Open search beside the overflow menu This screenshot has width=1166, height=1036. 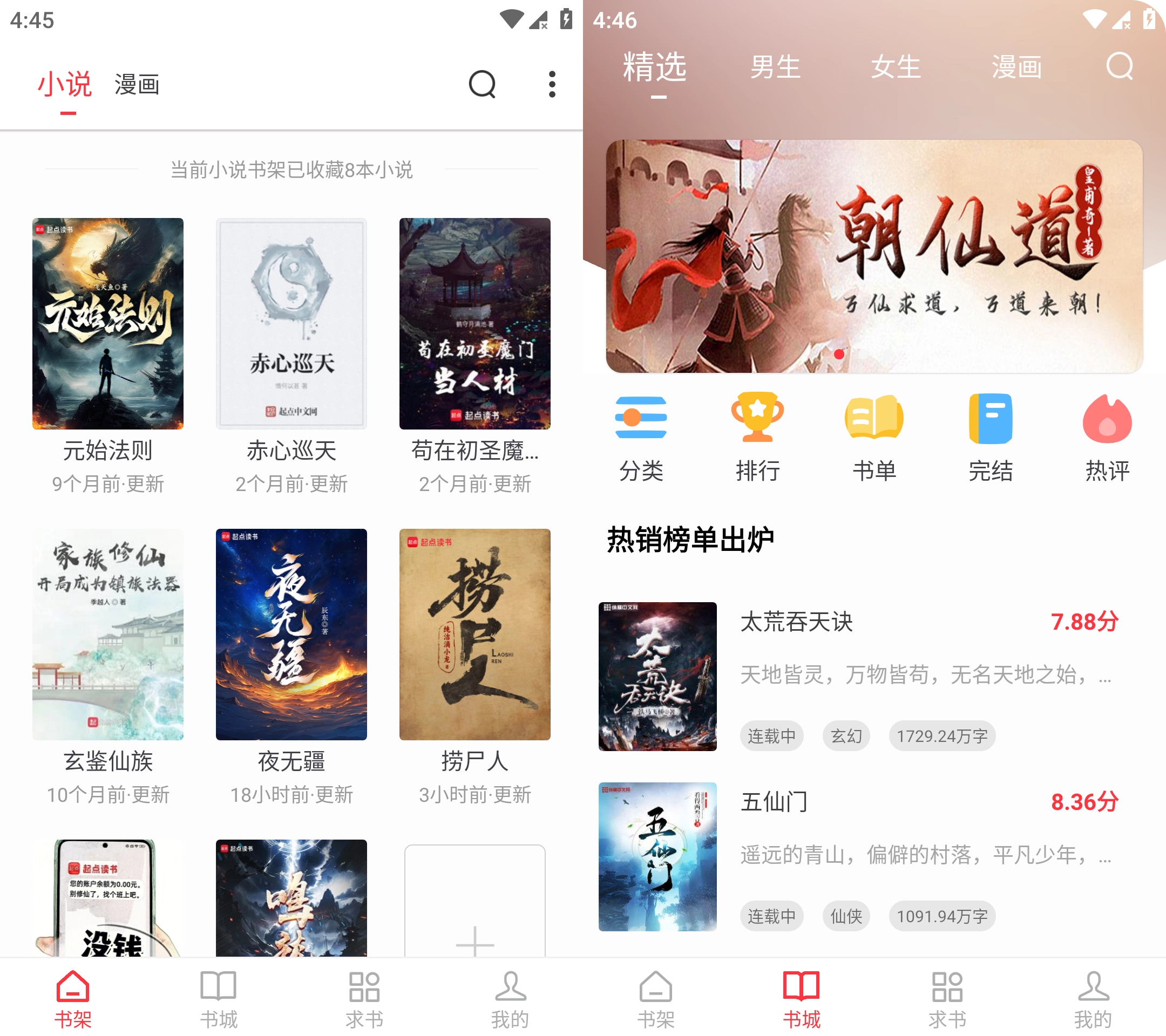tap(482, 84)
